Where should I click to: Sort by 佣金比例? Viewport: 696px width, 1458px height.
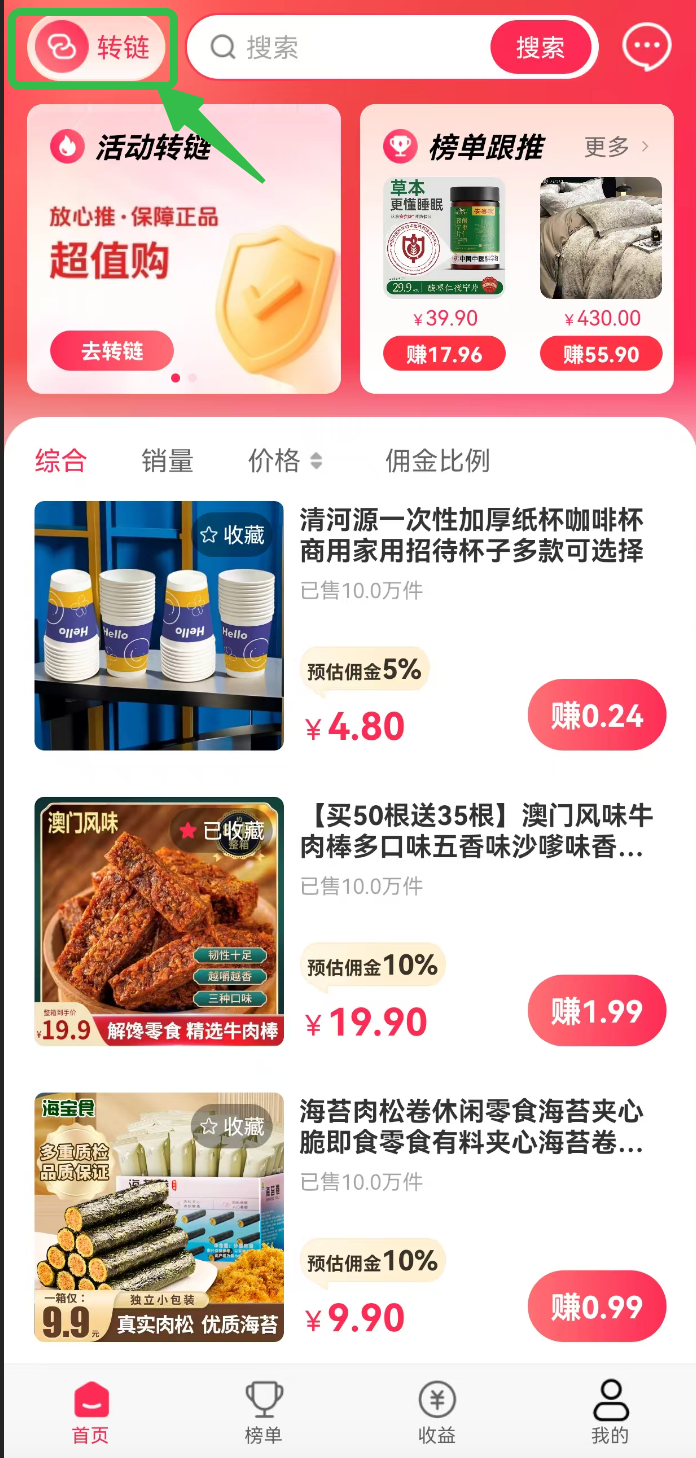(x=437, y=460)
